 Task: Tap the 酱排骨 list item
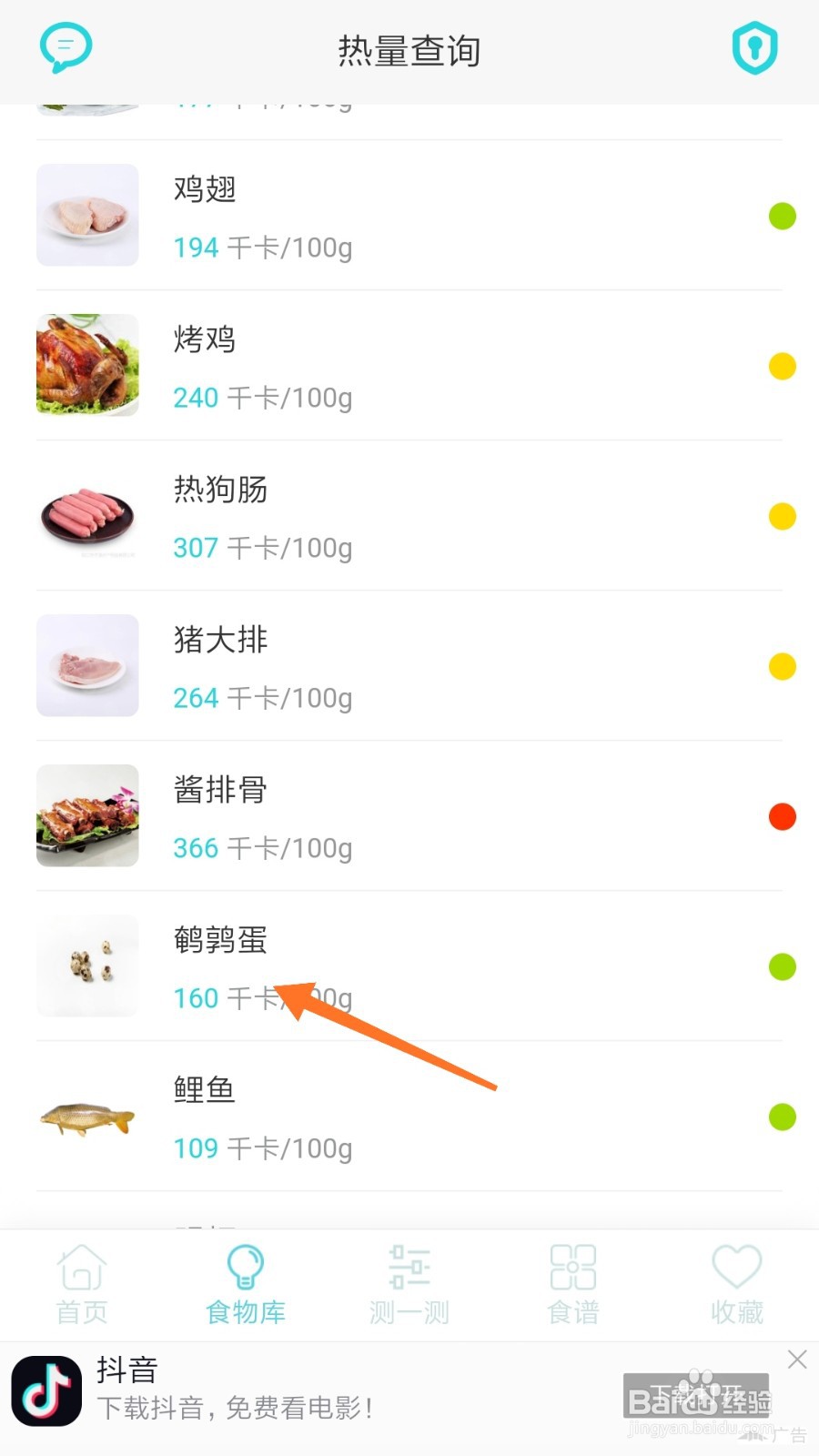(x=409, y=816)
